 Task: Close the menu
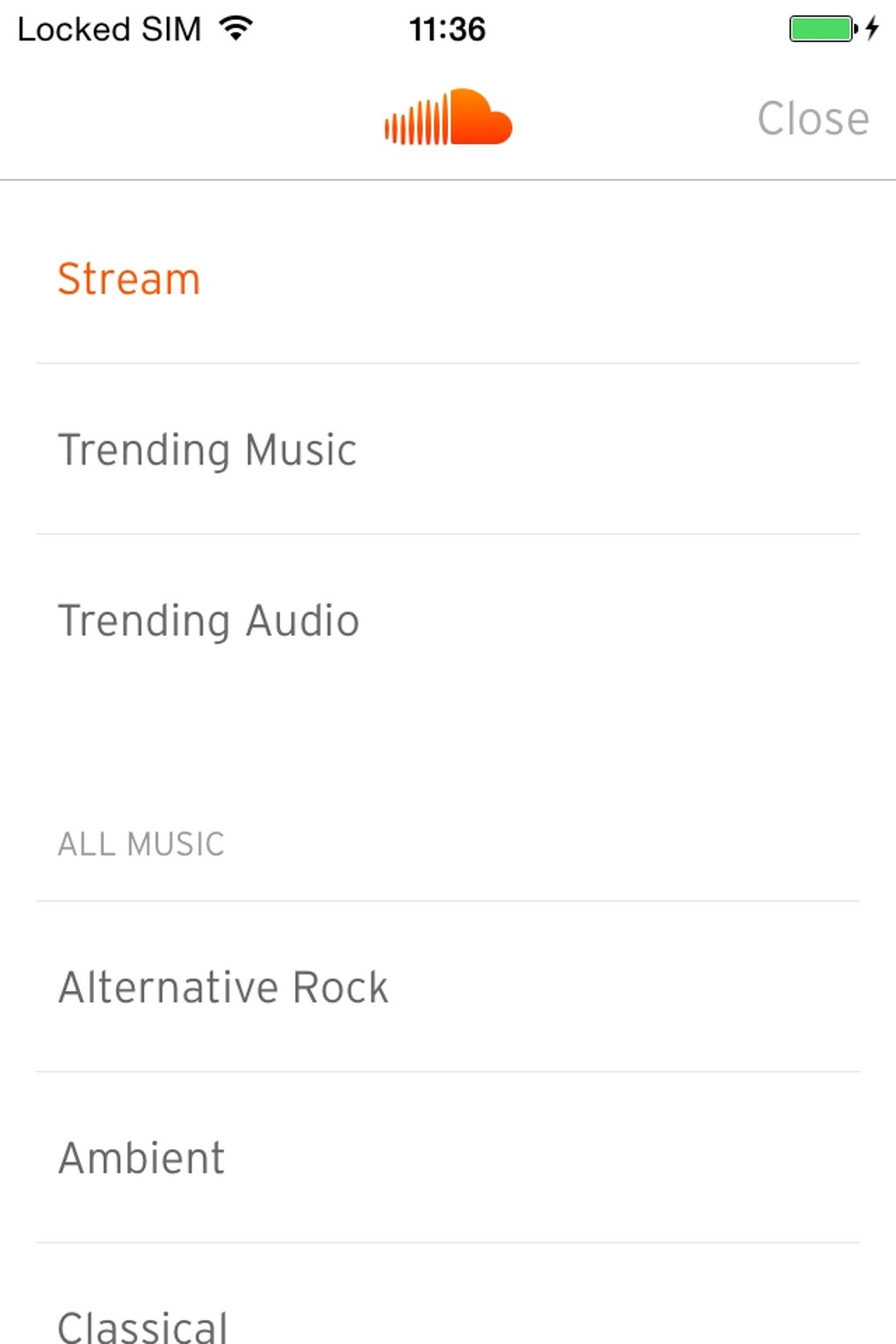coord(813,119)
